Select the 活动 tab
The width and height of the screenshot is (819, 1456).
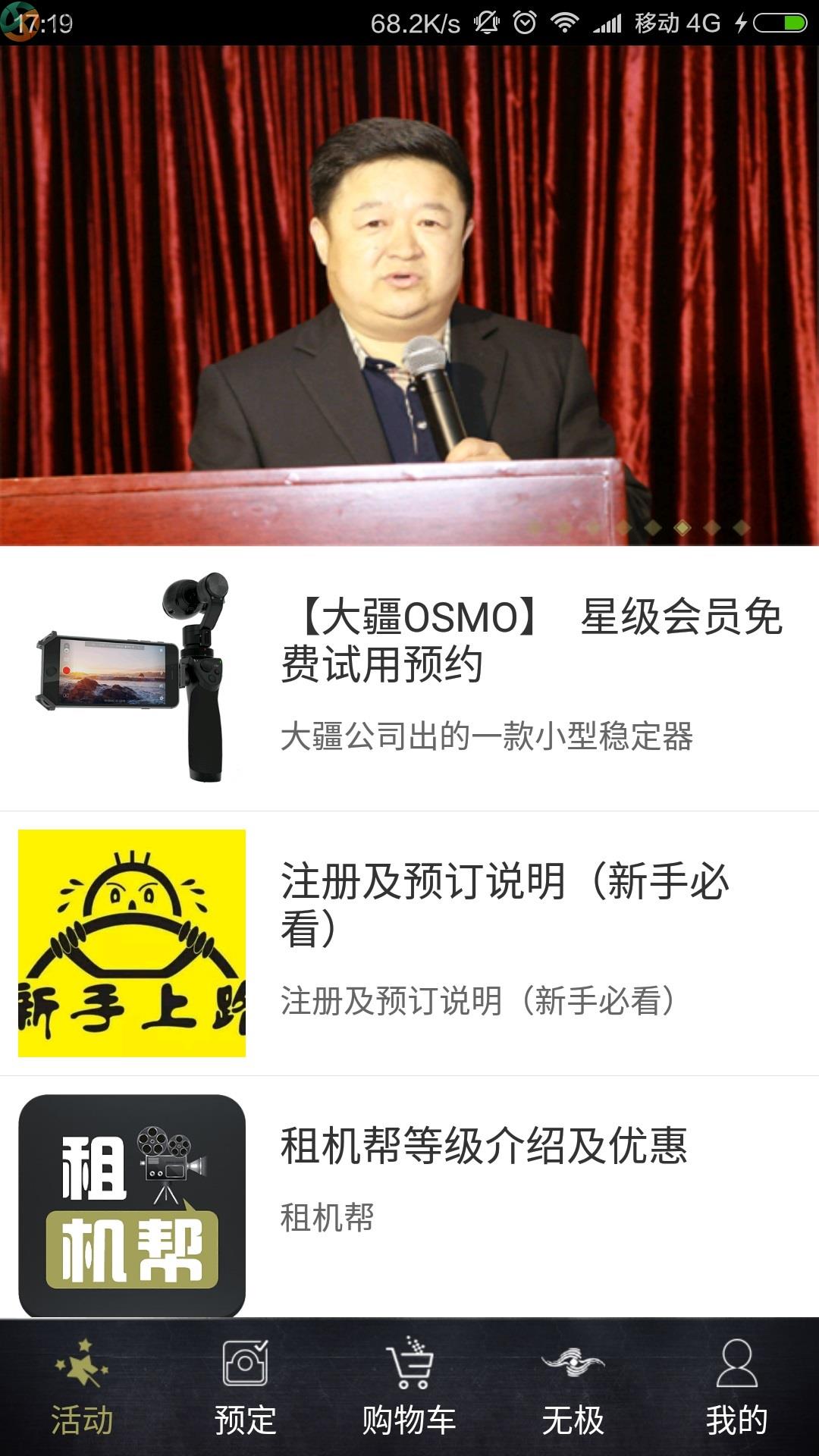82,1388
